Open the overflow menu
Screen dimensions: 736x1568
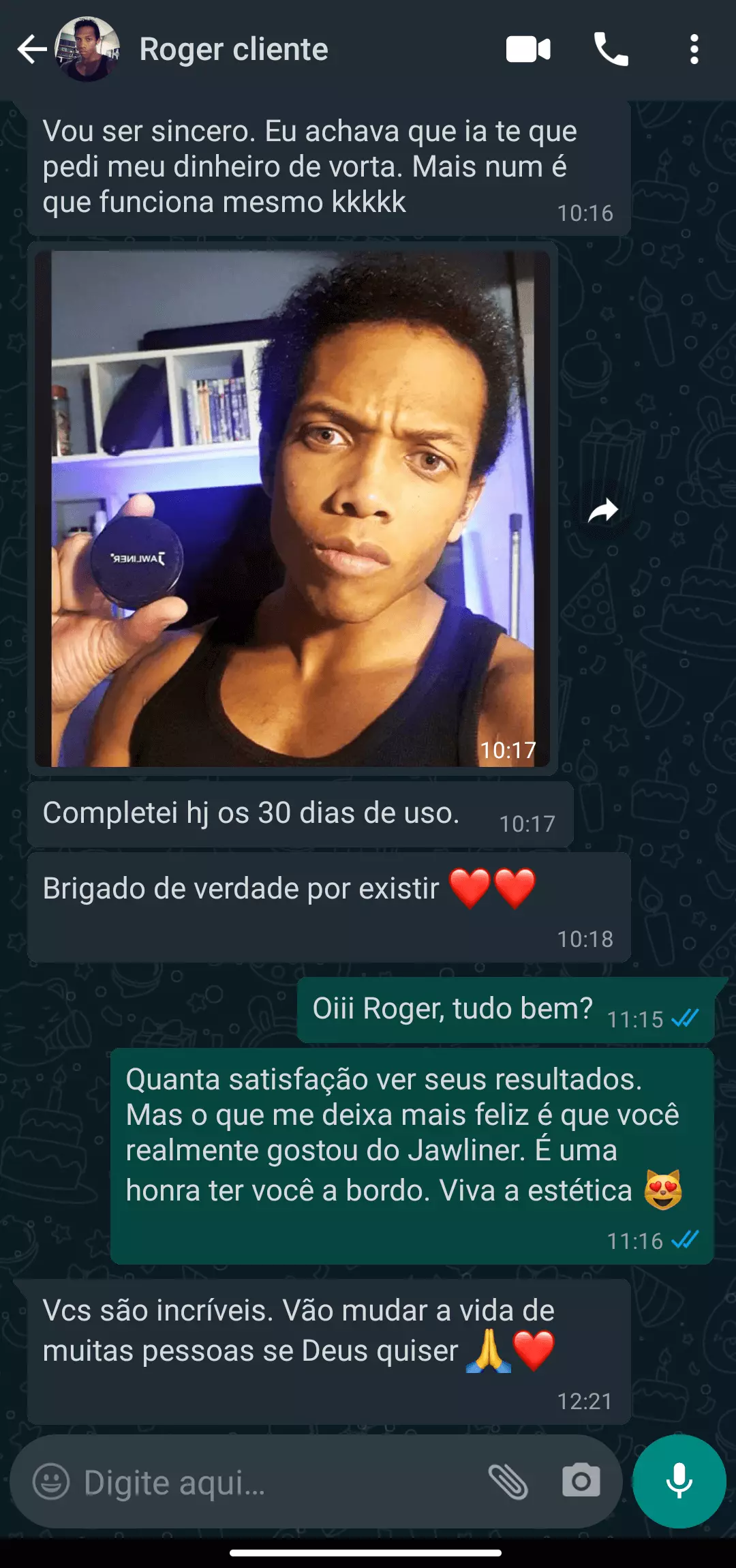pyautogui.click(x=694, y=50)
